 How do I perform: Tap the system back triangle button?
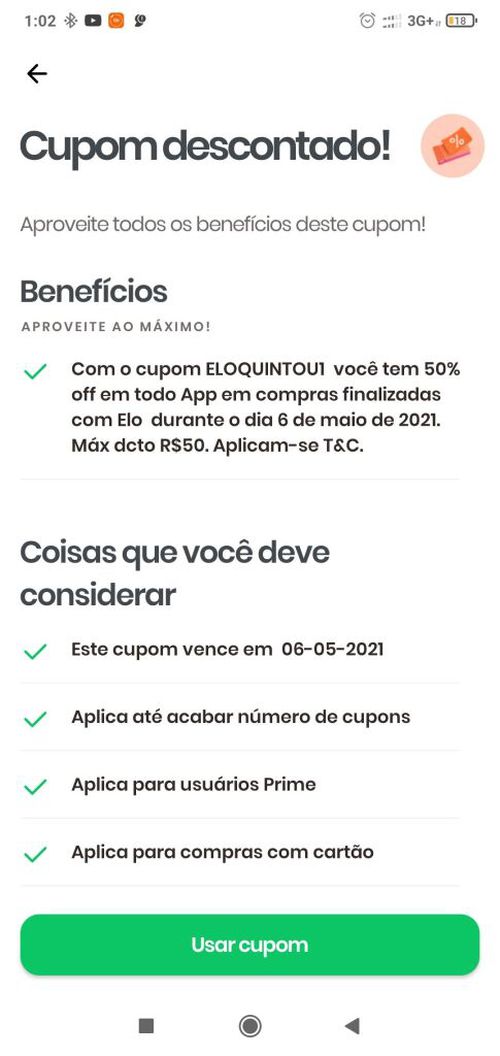tap(352, 1026)
